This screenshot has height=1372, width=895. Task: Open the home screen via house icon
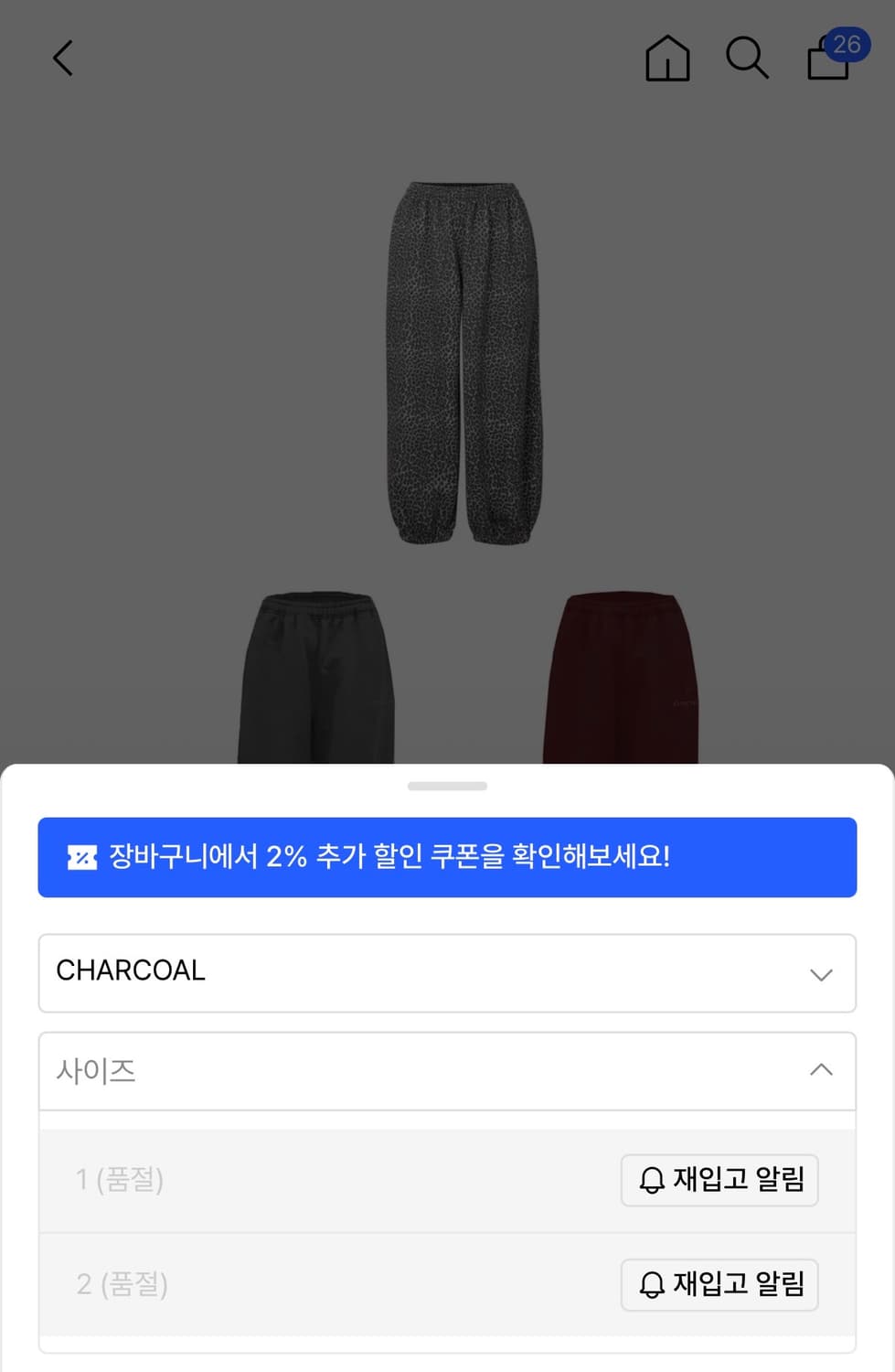(x=667, y=59)
